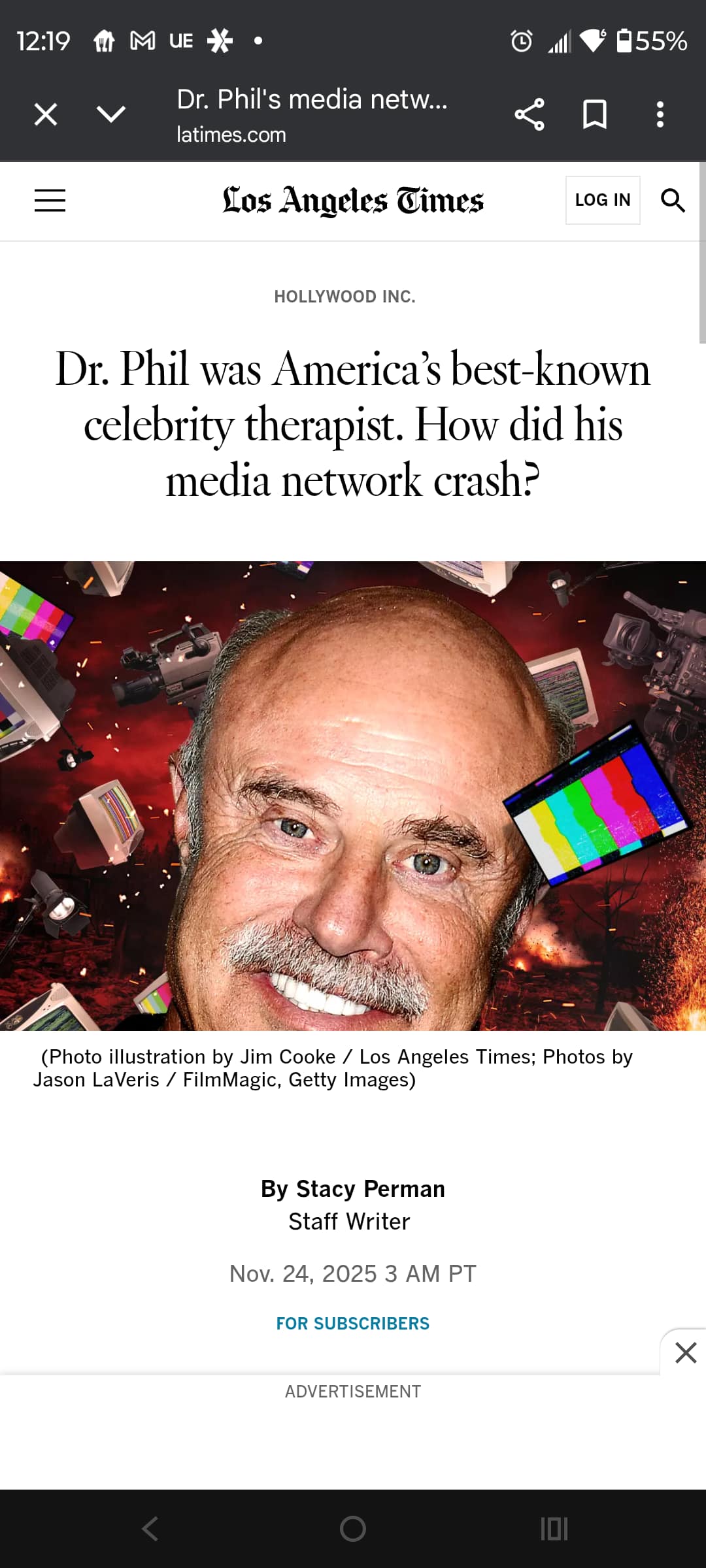Tap the LOG IN button
This screenshot has height=1568, width=706.
coord(603,200)
